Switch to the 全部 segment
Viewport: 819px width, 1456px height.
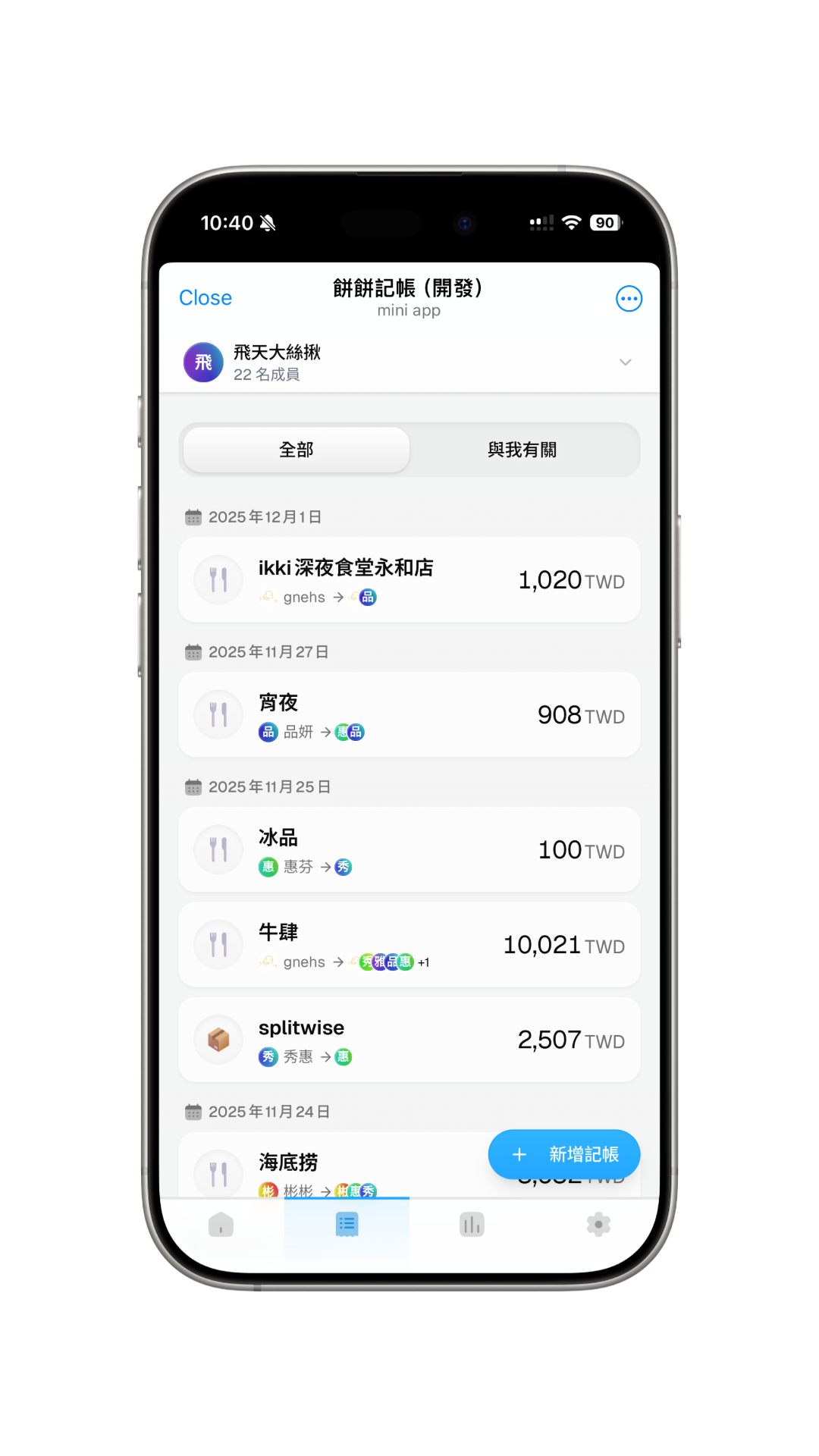[x=297, y=450]
